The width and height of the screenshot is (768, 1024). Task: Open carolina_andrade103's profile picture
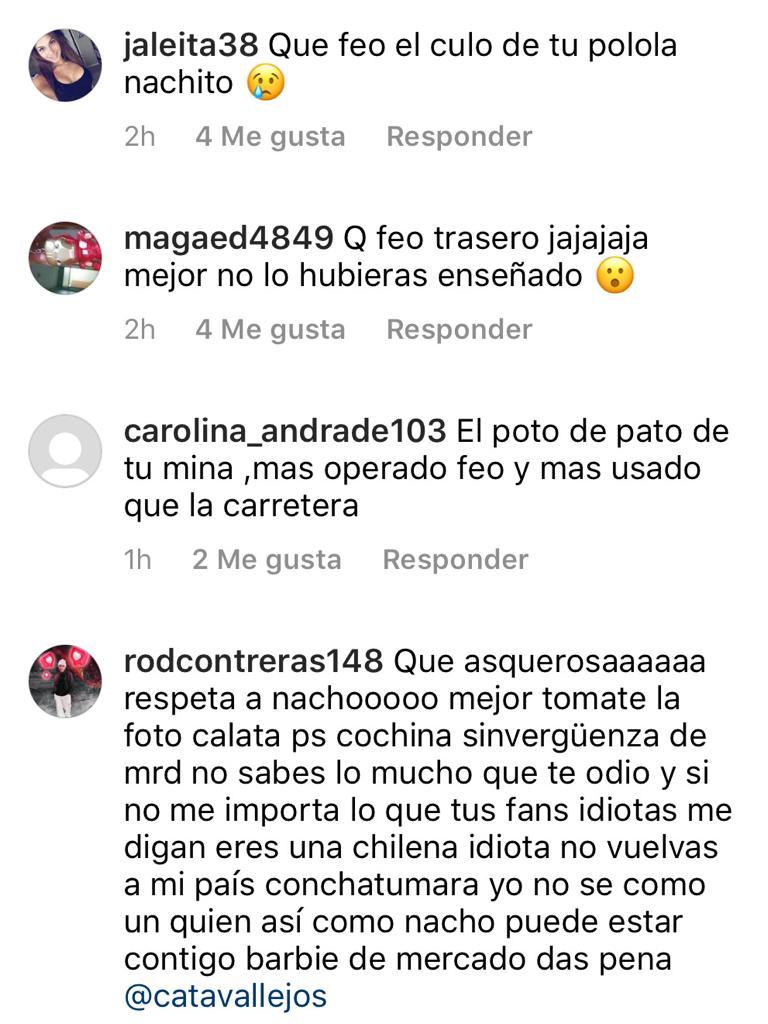point(64,452)
